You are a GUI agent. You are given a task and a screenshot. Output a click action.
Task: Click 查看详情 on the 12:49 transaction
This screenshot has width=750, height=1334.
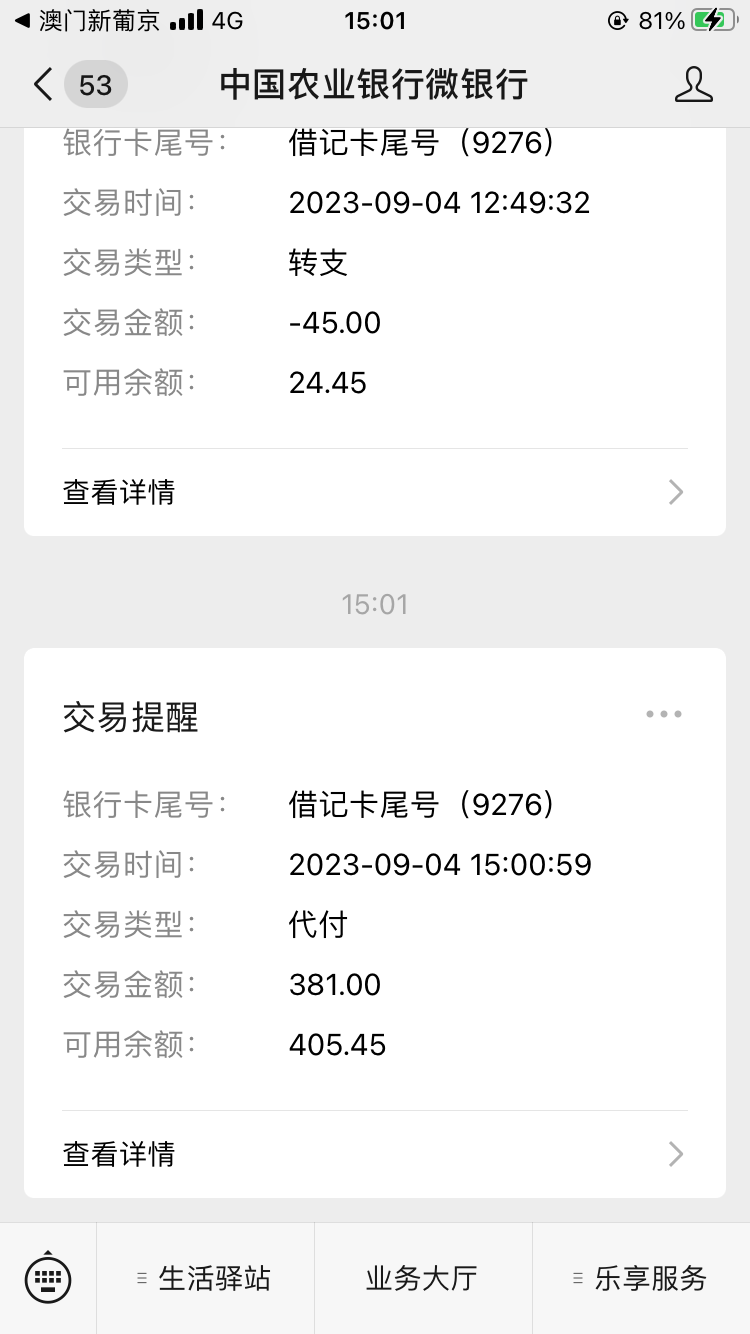118,491
